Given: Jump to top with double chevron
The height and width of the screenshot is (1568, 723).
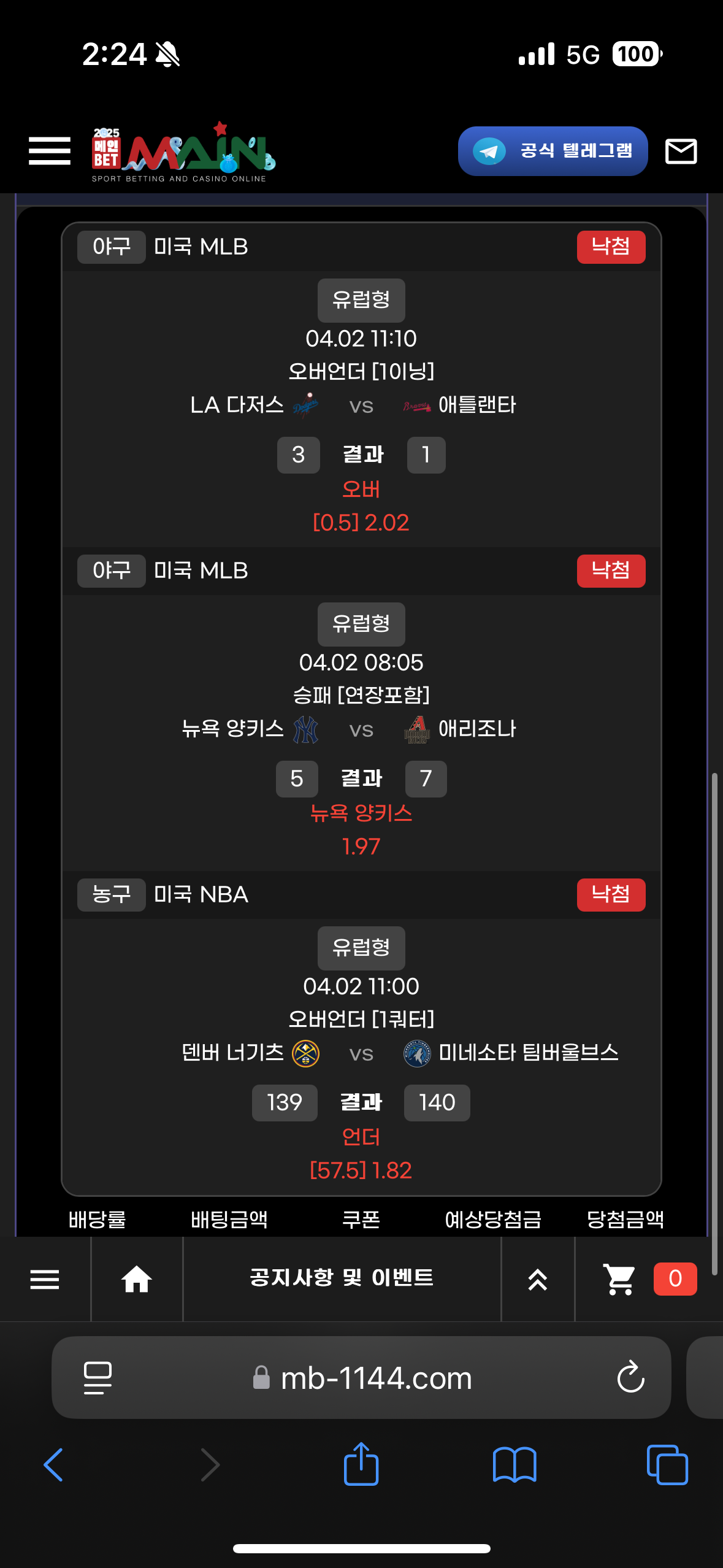Looking at the screenshot, I should pyautogui.click(x=537, y=1279).
